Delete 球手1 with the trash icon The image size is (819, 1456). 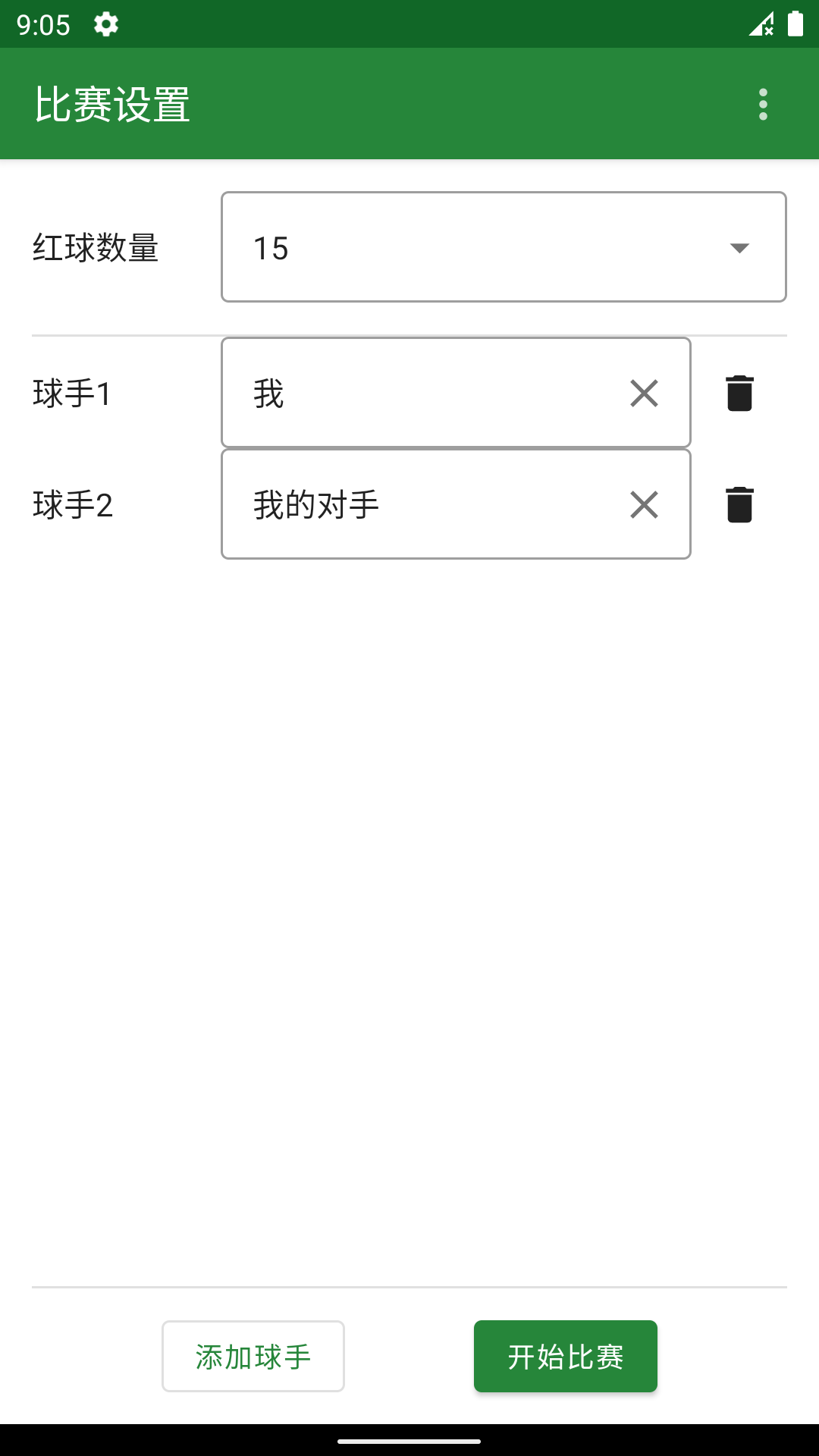pyautogui.click(x=739, y=393)
